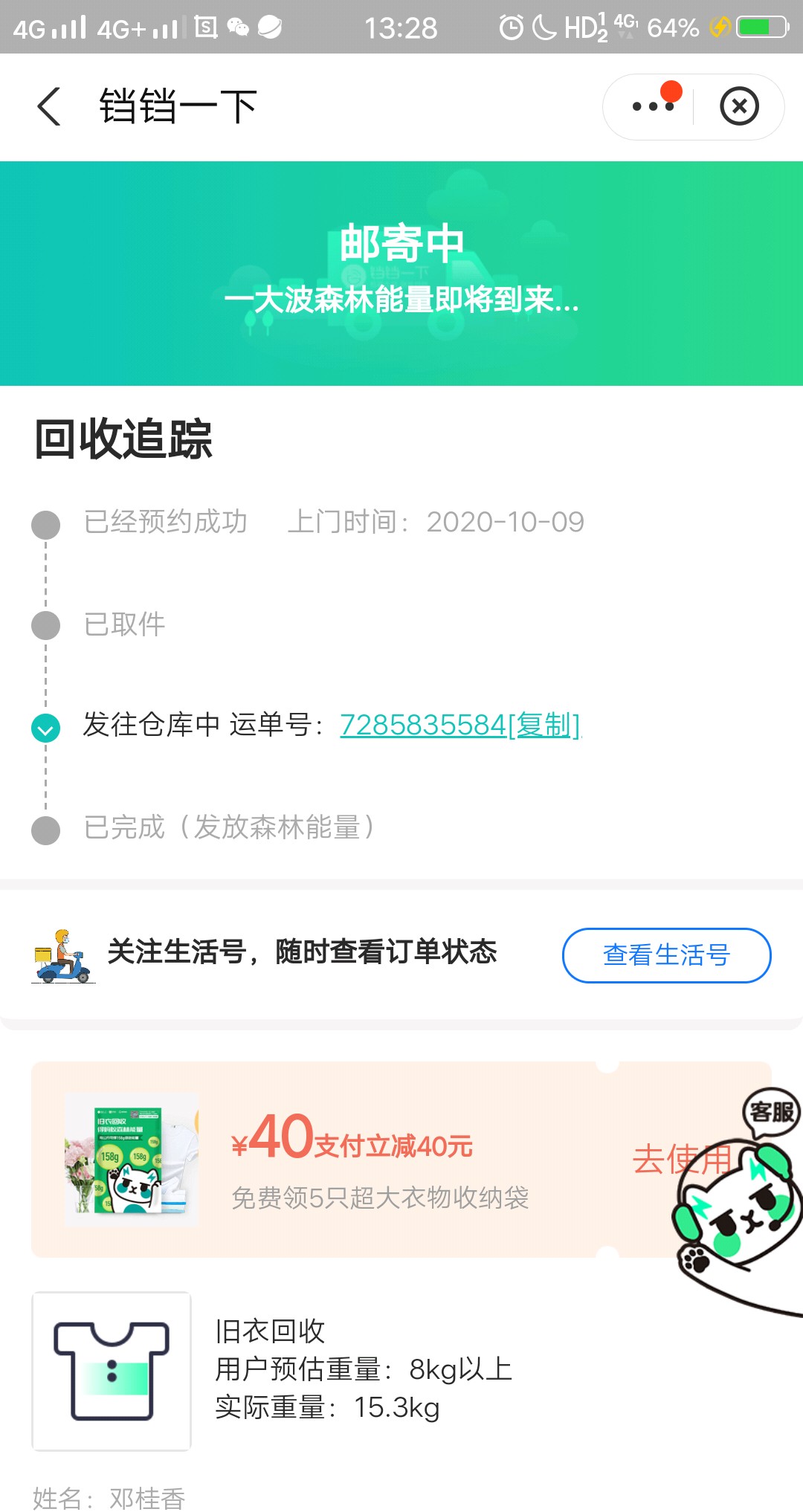Screen dimensions: 803x1512
Task: Tap 查看生活号 button
Action: (666, 955)
